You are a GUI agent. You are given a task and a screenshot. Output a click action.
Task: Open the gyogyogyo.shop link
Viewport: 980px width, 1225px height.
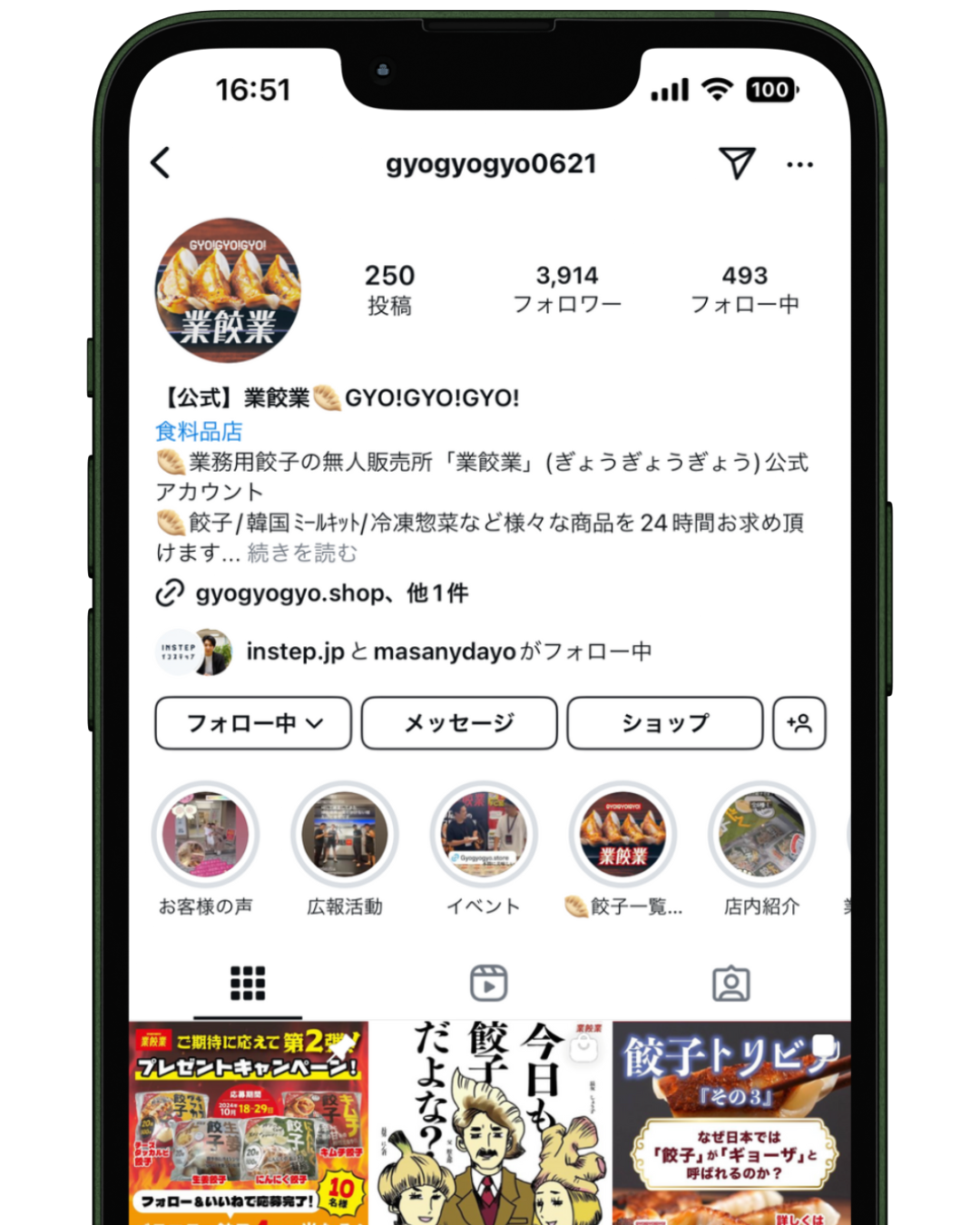(290, 593)
